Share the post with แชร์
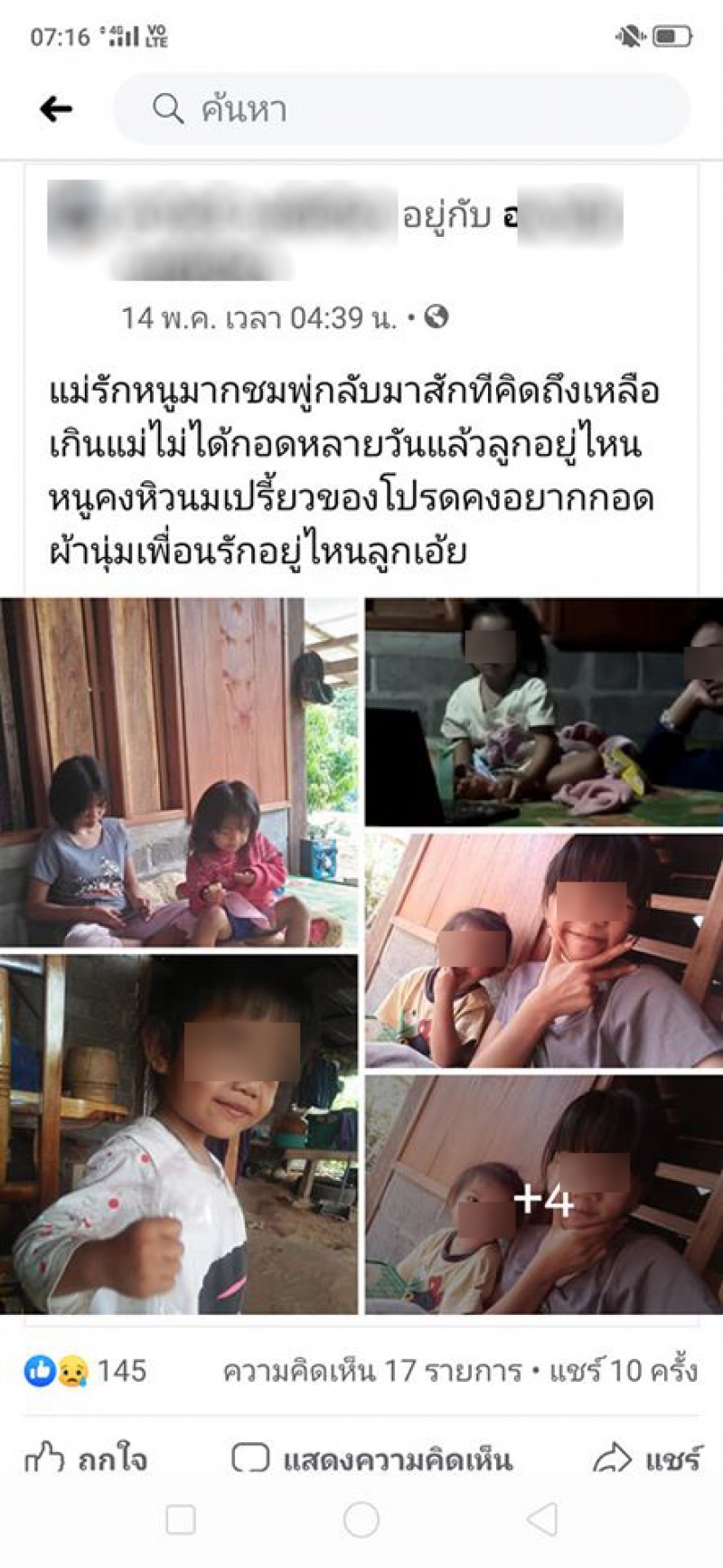Image resolution: width=723 pixels, height=1568 pixels. pyautogui.click(x=647, y=1458)
